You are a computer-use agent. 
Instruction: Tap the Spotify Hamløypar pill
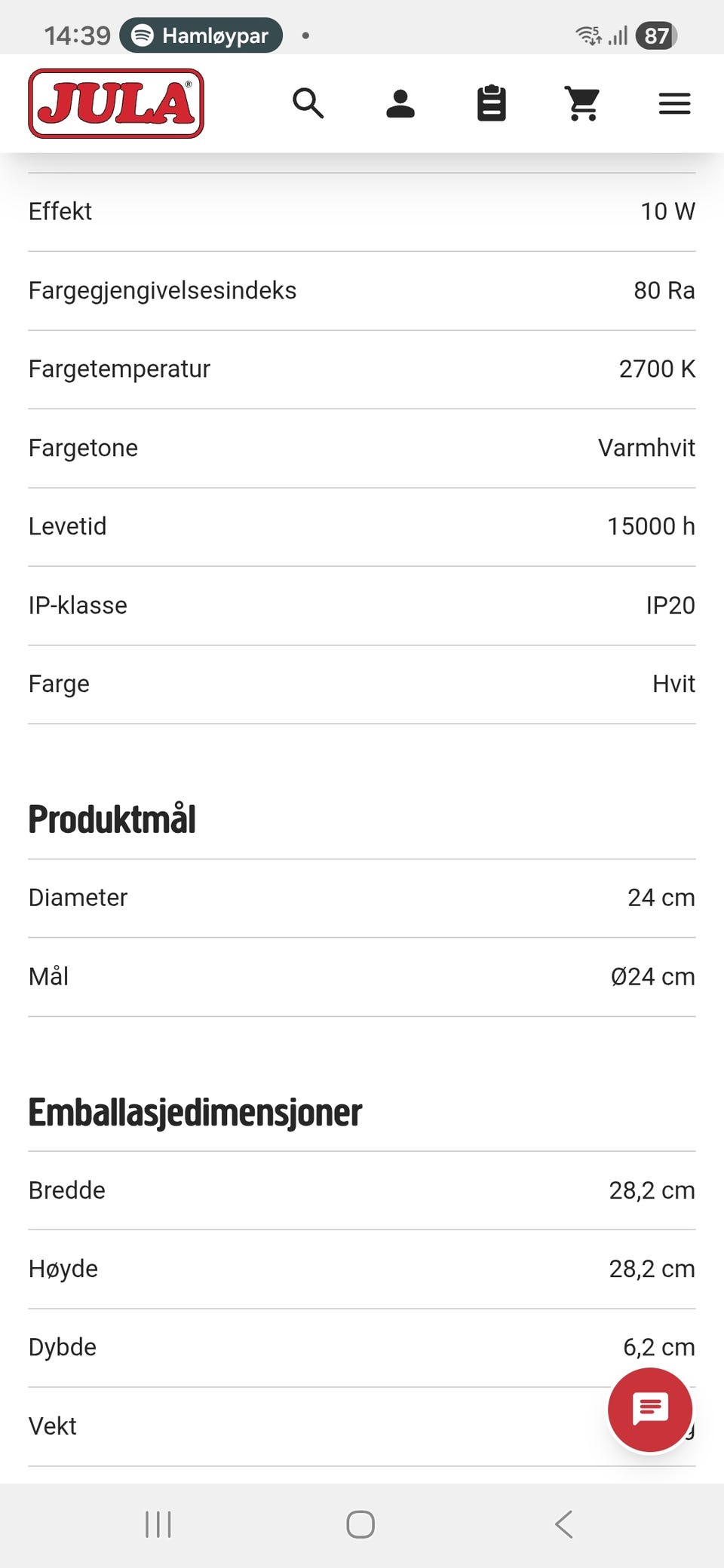(202, 35)
